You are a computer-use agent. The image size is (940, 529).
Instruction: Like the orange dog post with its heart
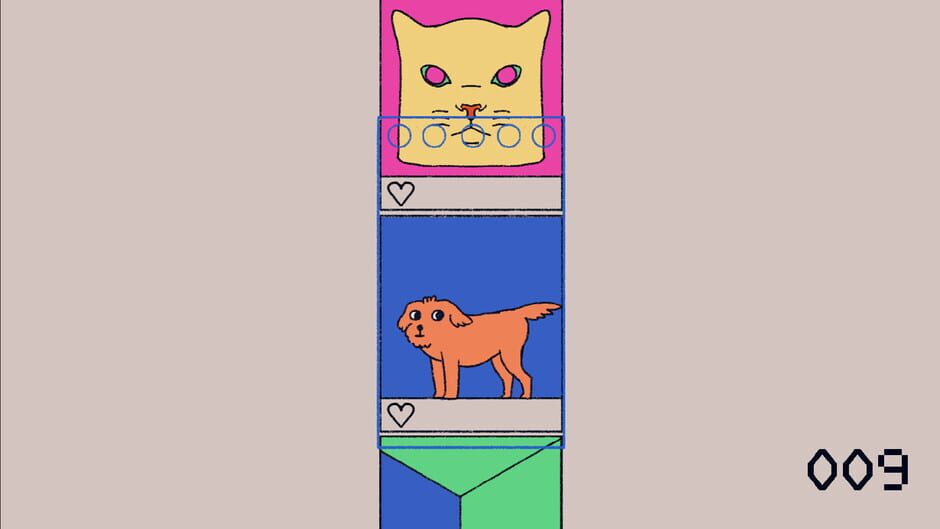click(x=401, y=414)
